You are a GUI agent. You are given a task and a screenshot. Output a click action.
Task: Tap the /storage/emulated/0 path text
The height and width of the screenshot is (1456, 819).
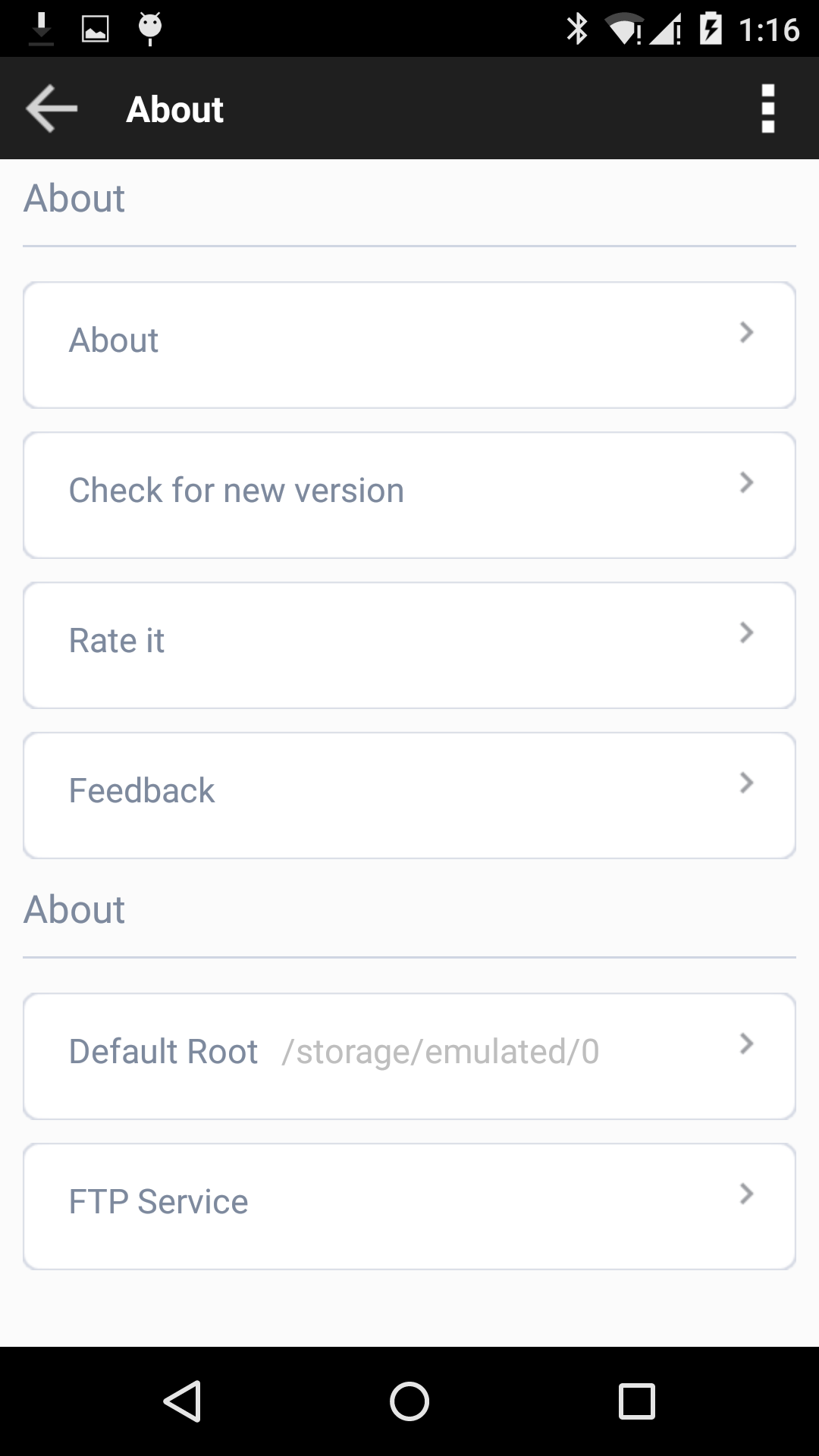pyautogui.click(x=442, y=1051)
